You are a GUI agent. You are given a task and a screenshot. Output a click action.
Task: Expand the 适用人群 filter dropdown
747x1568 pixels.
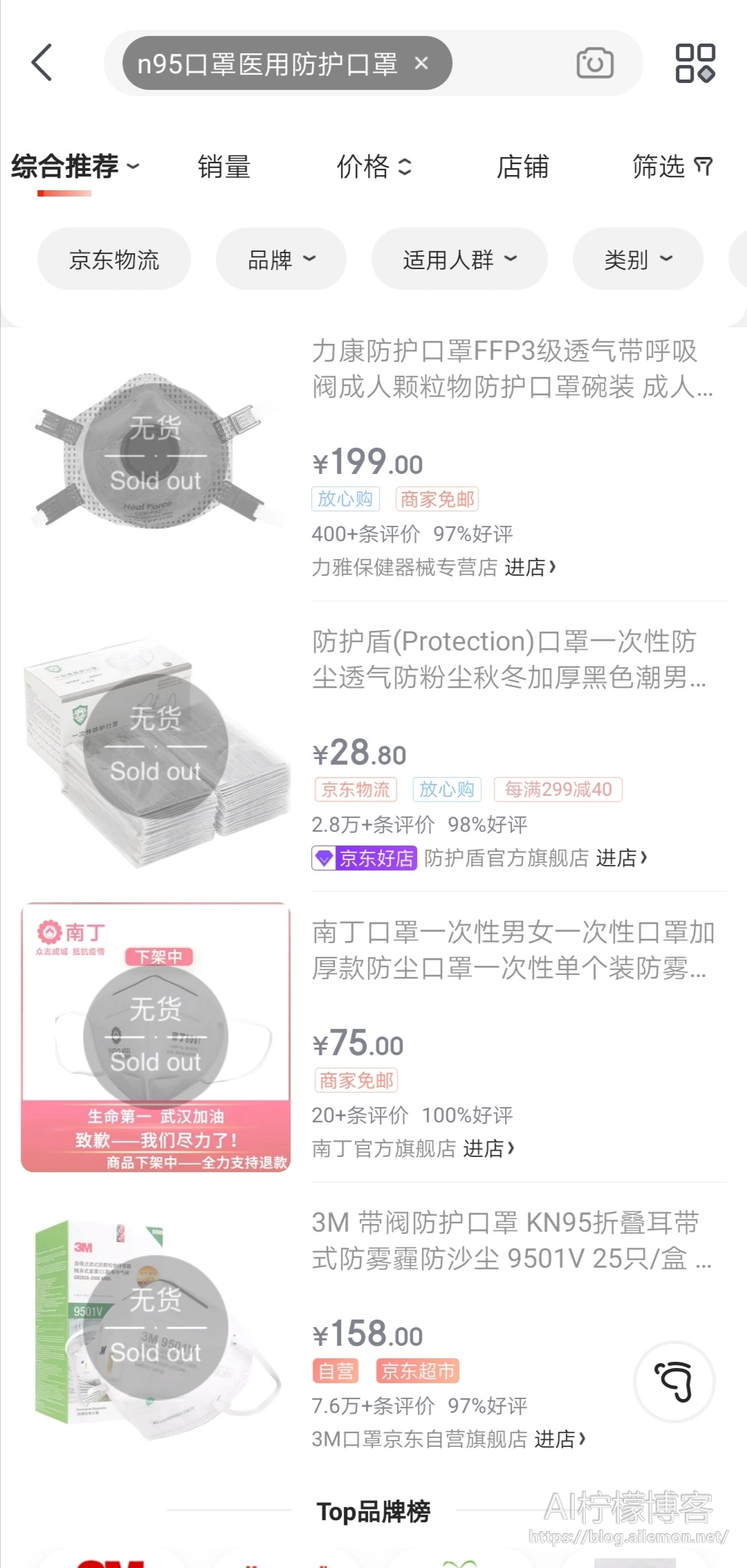pos(459,259)
